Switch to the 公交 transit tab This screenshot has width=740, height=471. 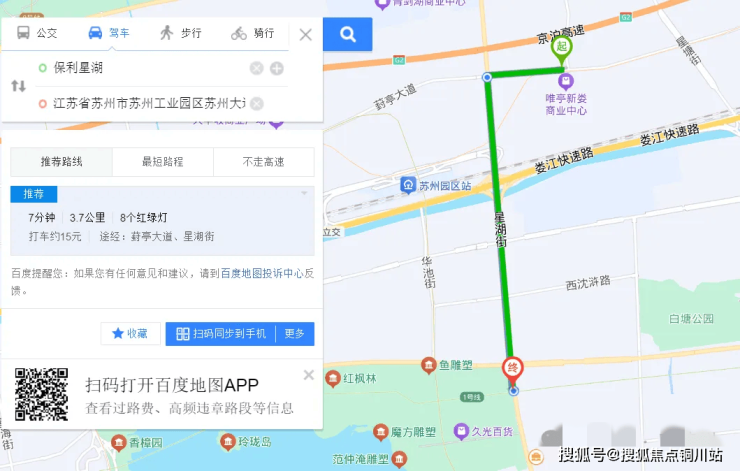pos(37,33)
